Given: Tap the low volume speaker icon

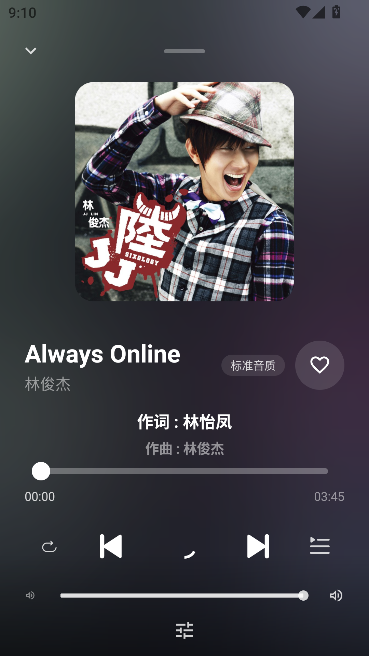Looking at the screenshot, I should pos(30,595).
